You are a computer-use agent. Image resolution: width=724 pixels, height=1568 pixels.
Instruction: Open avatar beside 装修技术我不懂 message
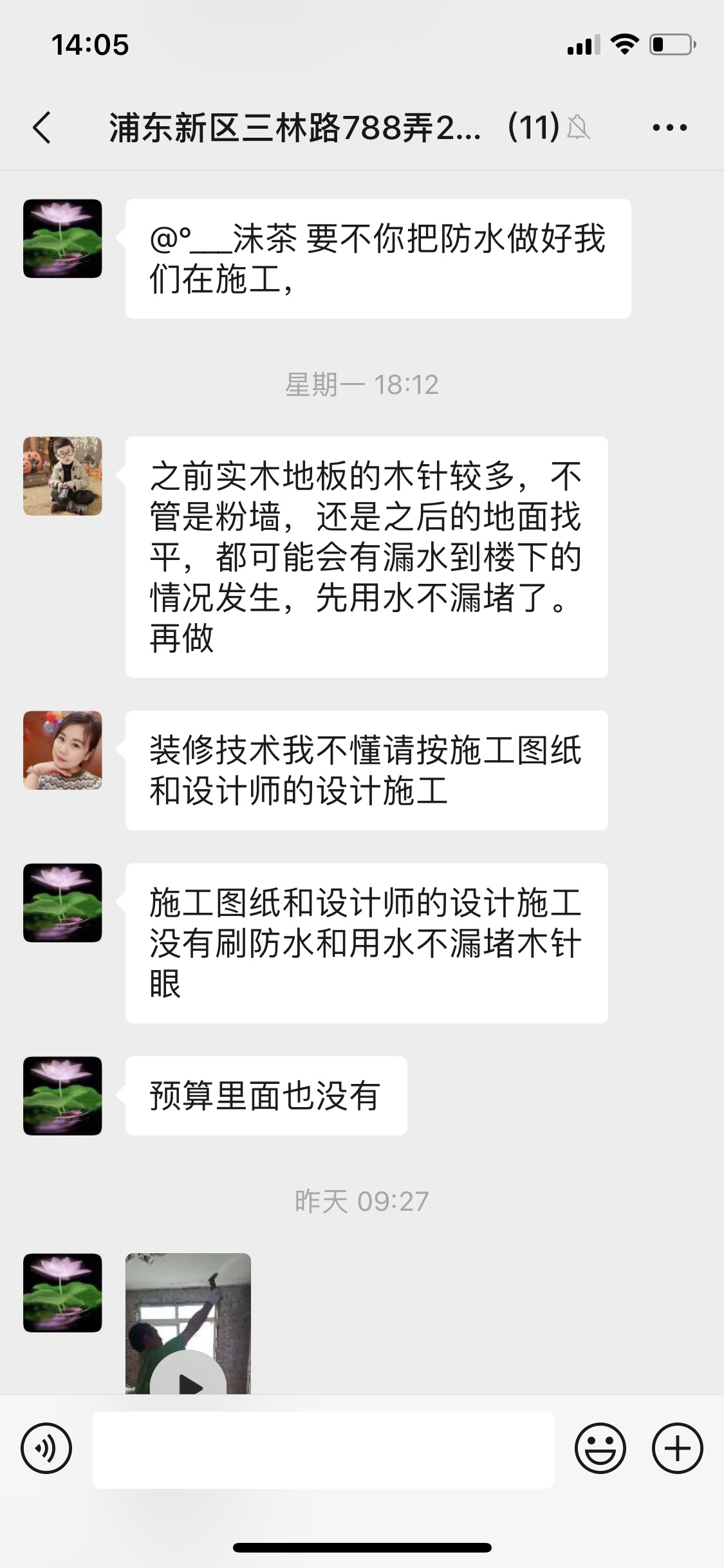point(62,750)
